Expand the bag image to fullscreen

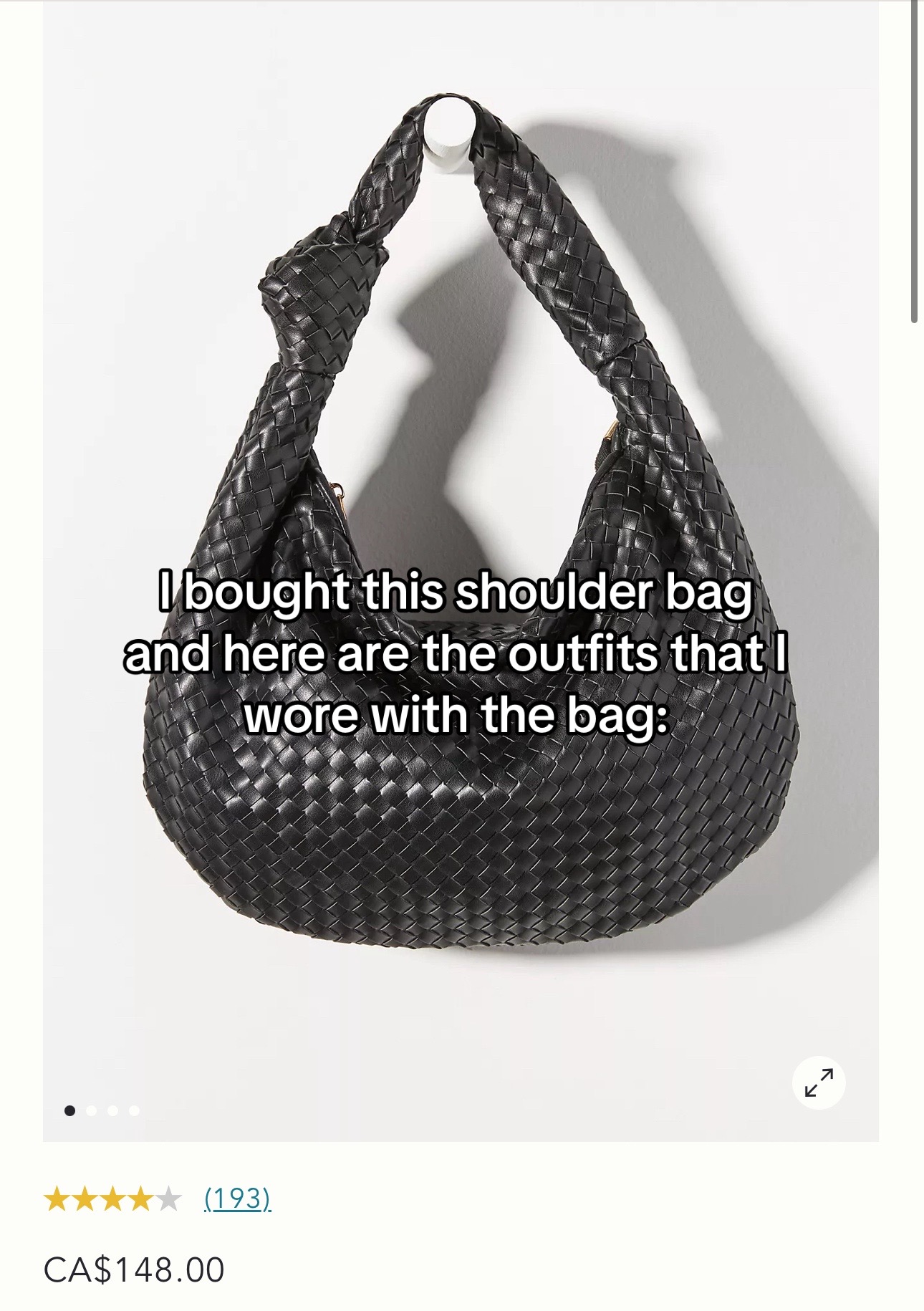coord(819,1082)
